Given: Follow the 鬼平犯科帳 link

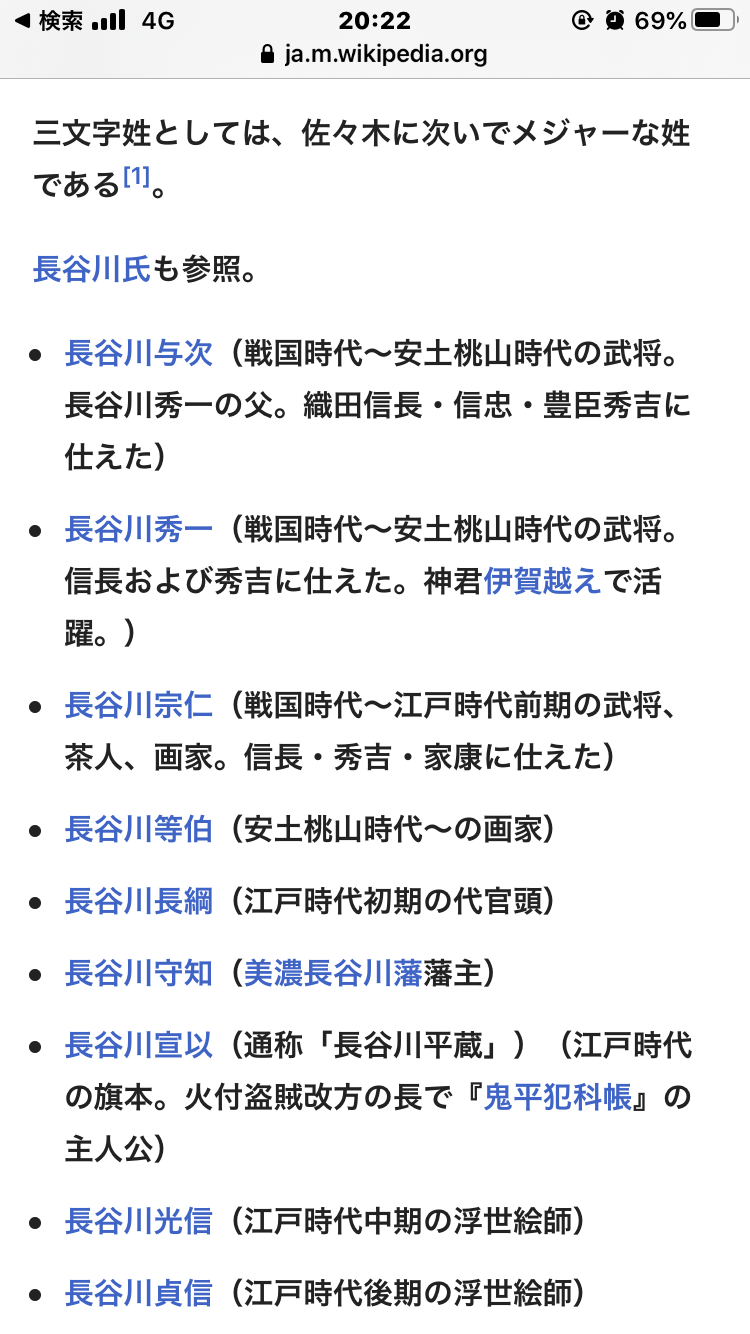Looking at the screenshot, I should coord(558,1097).
